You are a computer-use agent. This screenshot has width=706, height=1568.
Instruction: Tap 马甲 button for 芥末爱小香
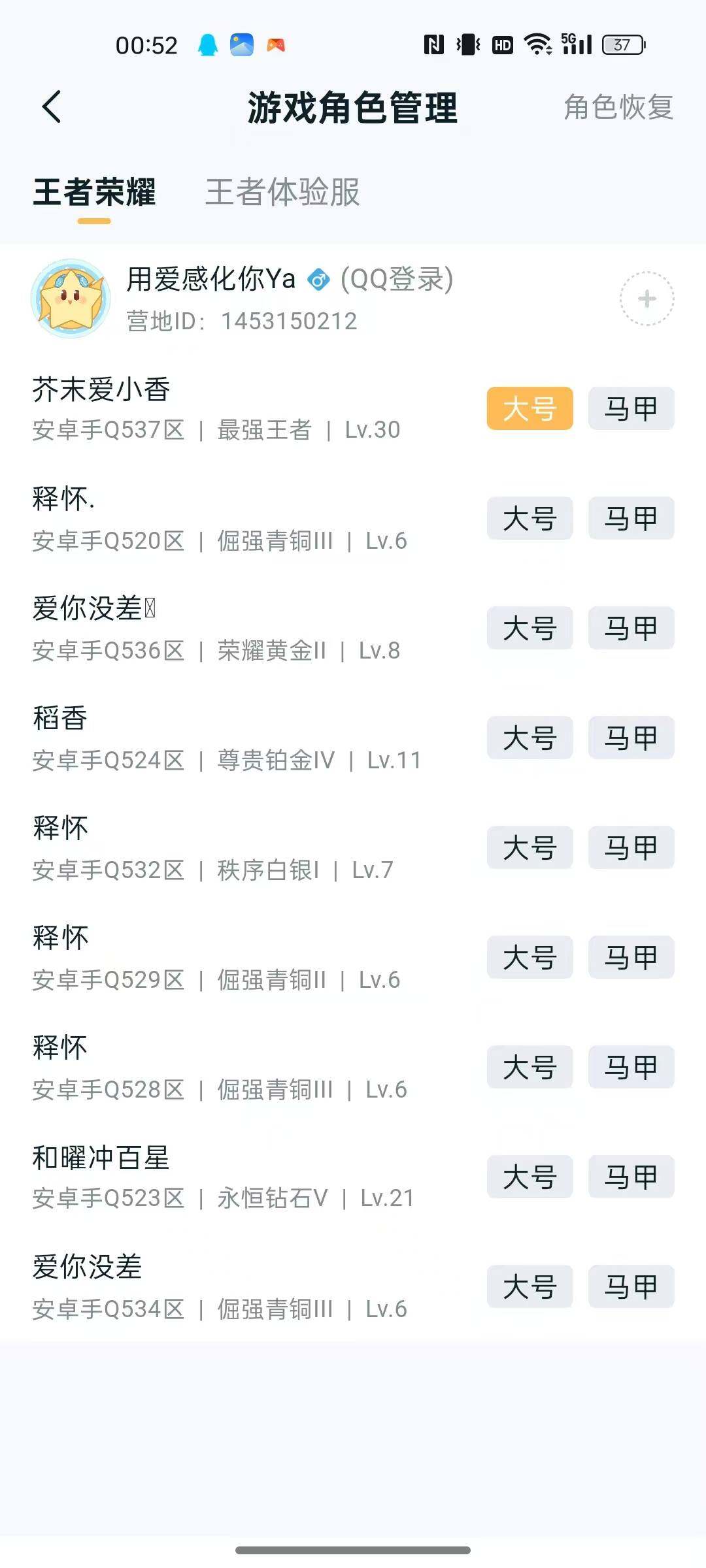coord(630,408)
